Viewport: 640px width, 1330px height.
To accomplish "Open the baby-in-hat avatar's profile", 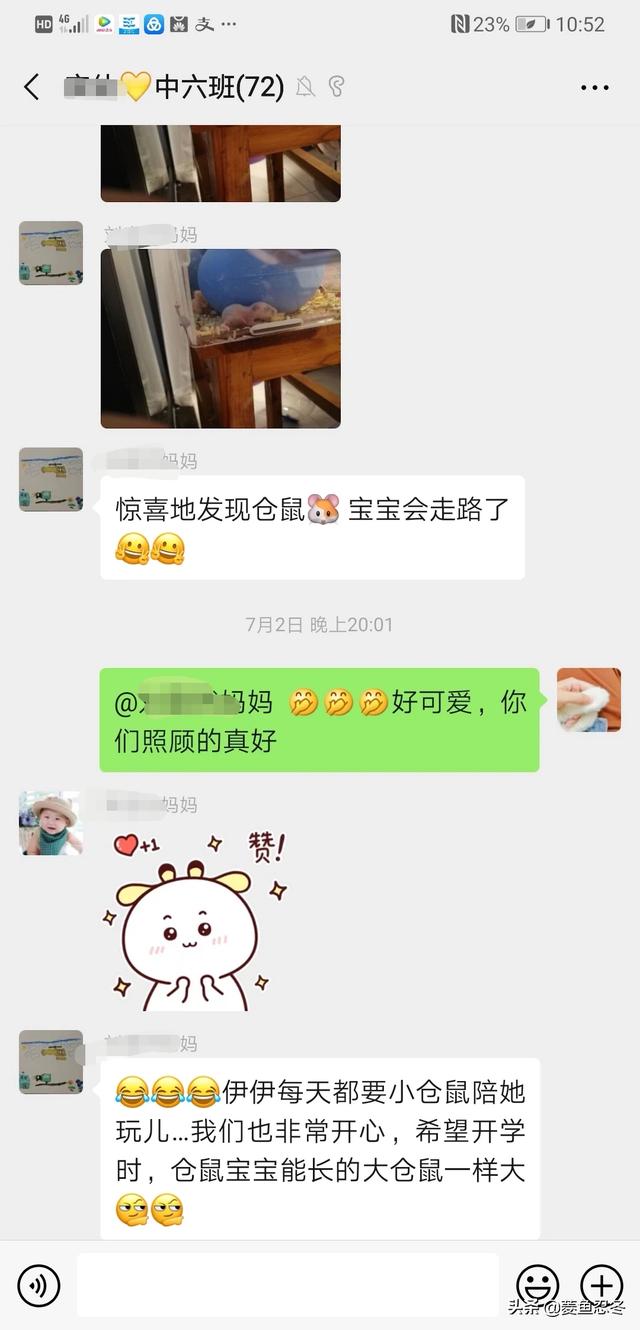I will 51,824.
